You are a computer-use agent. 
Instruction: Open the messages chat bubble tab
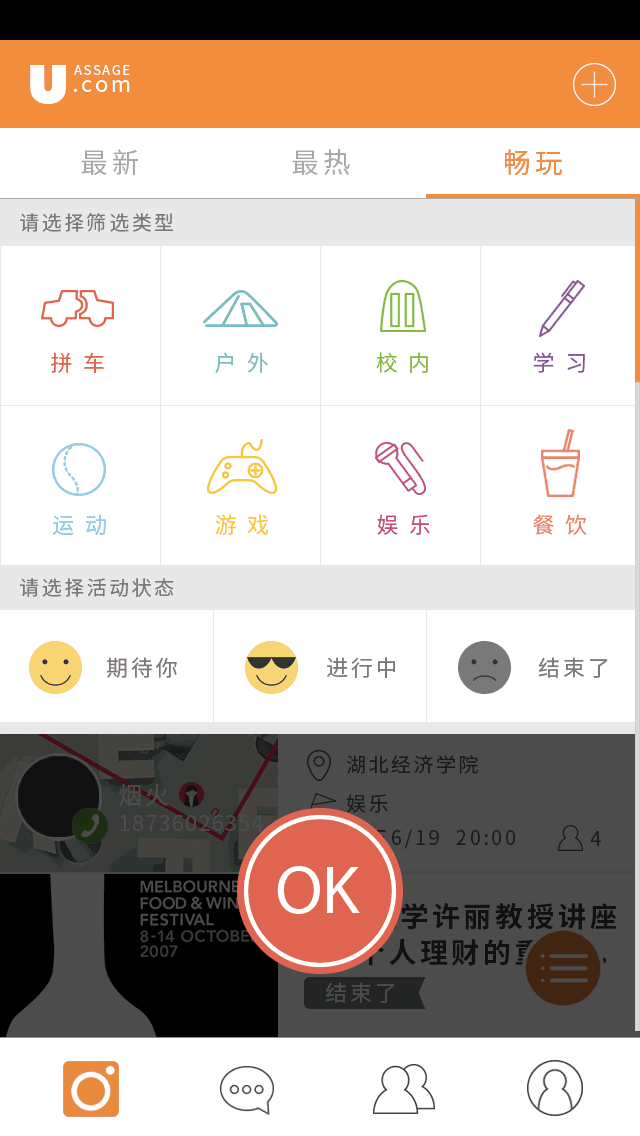[x=246, y=1088]
